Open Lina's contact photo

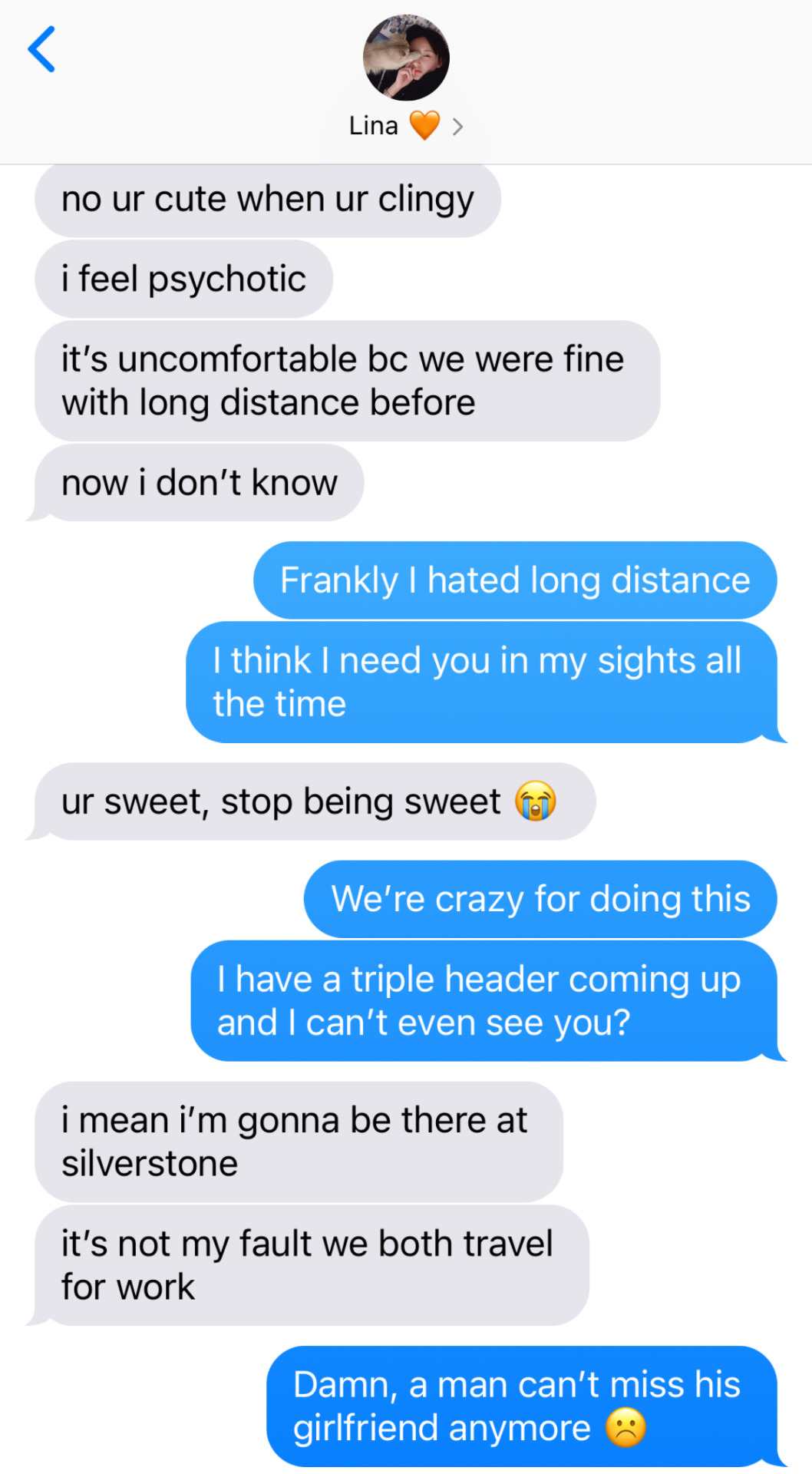click(405, 58)
